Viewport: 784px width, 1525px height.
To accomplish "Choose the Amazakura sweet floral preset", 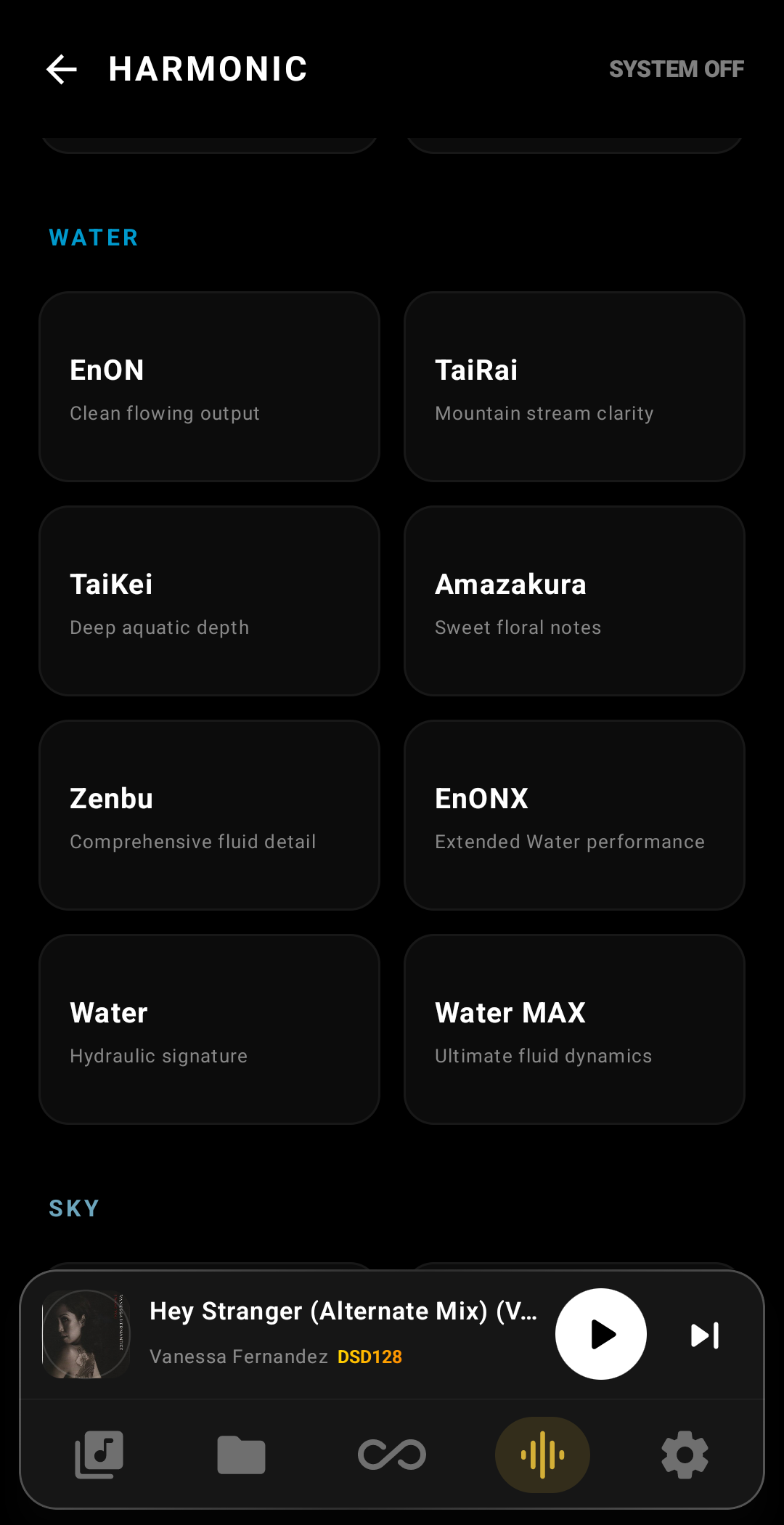I will (x=573, y=601).
